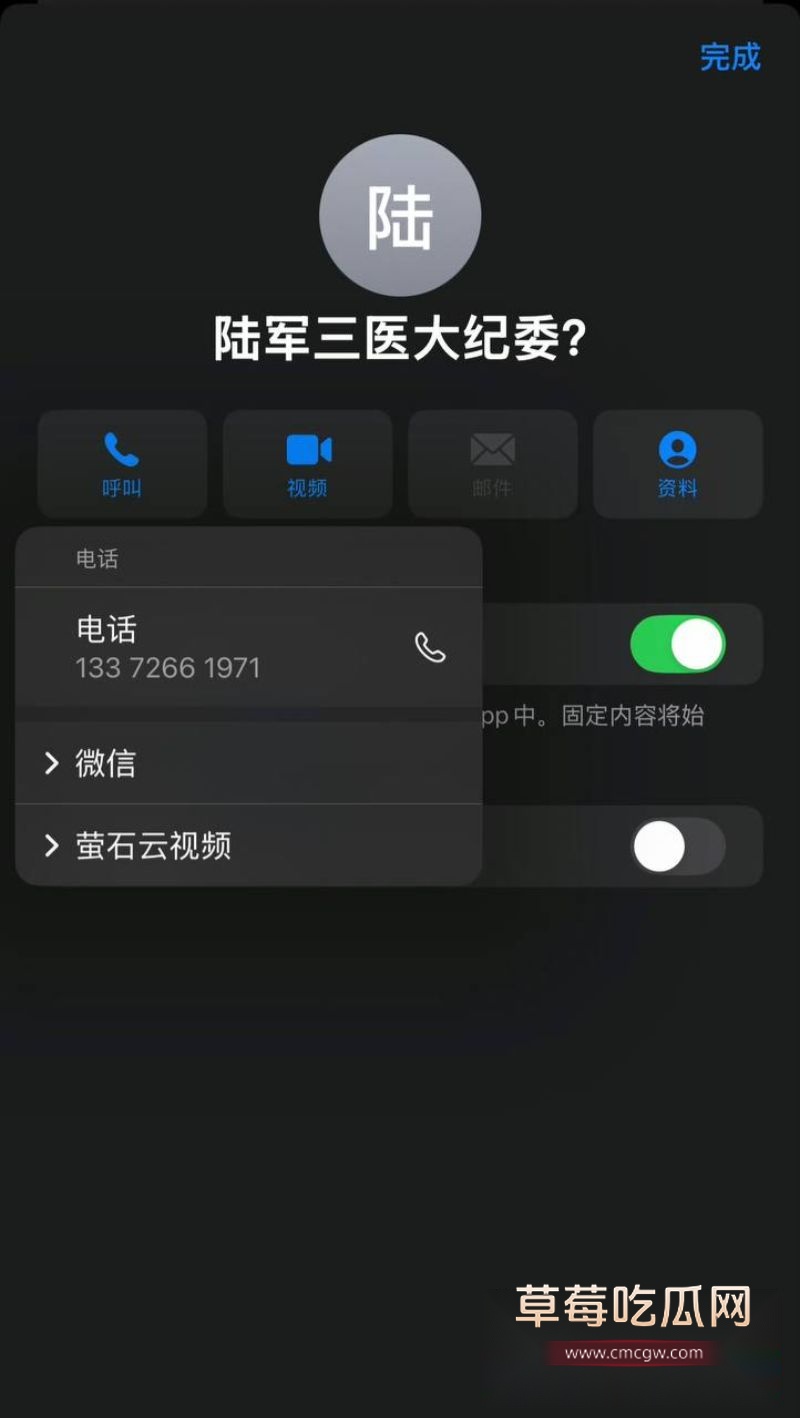Select the 呼叫 action item
This screenshot has height=1418, width=800.
pyautogui.click(x=120, y=463)
